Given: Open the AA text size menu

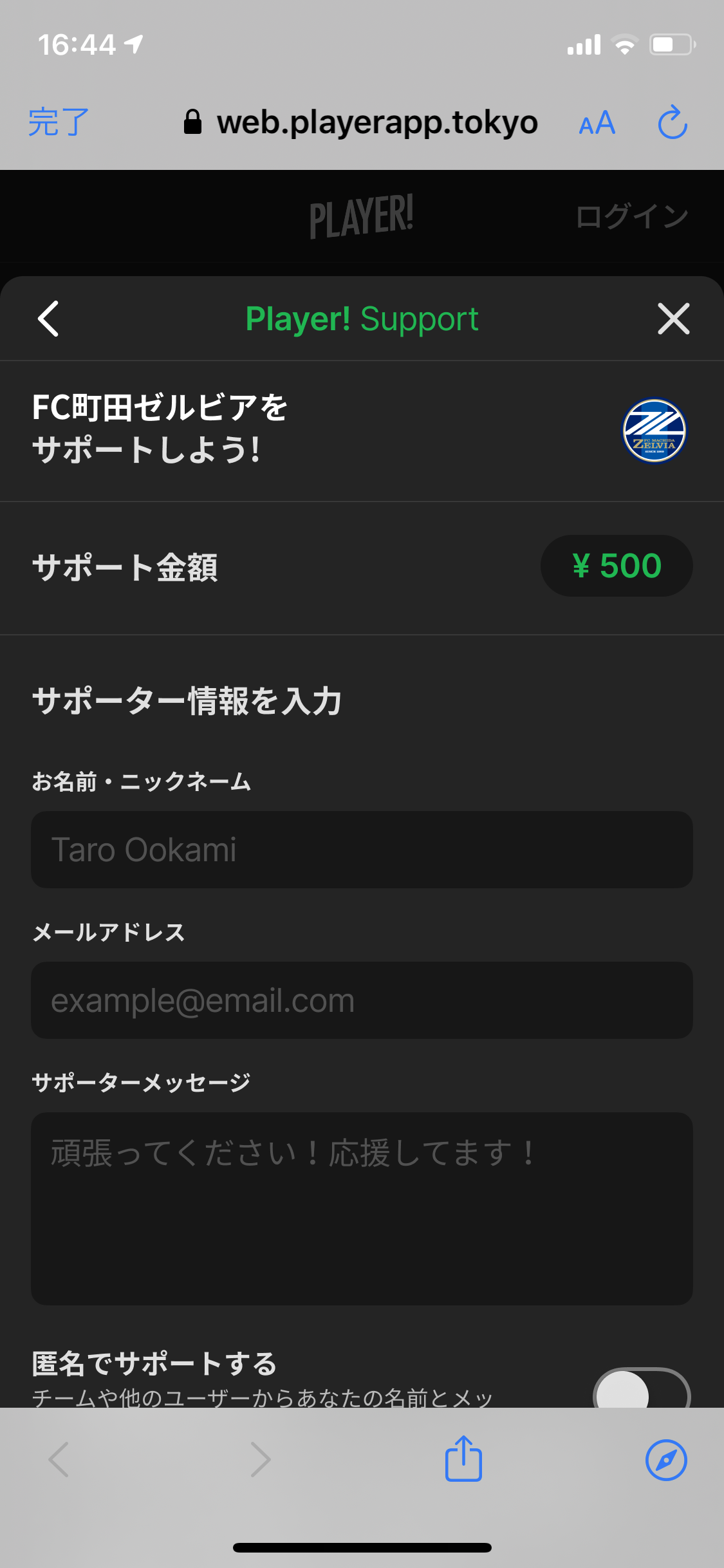Looking at the screenshot, I should pyautogui.click(x=597, y=122).
